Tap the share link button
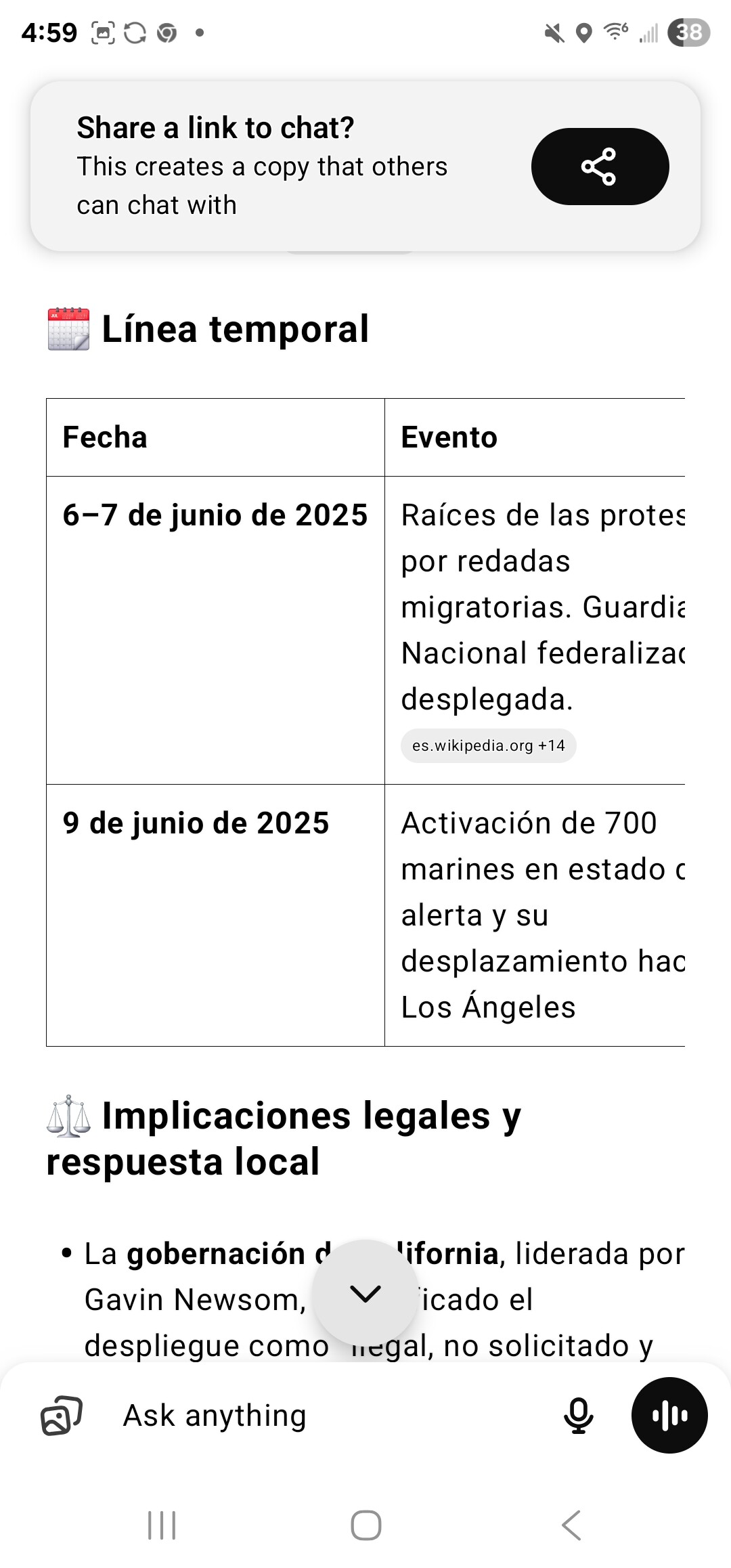The height and width of the screenshot is (1568, 731). point(600,167)
